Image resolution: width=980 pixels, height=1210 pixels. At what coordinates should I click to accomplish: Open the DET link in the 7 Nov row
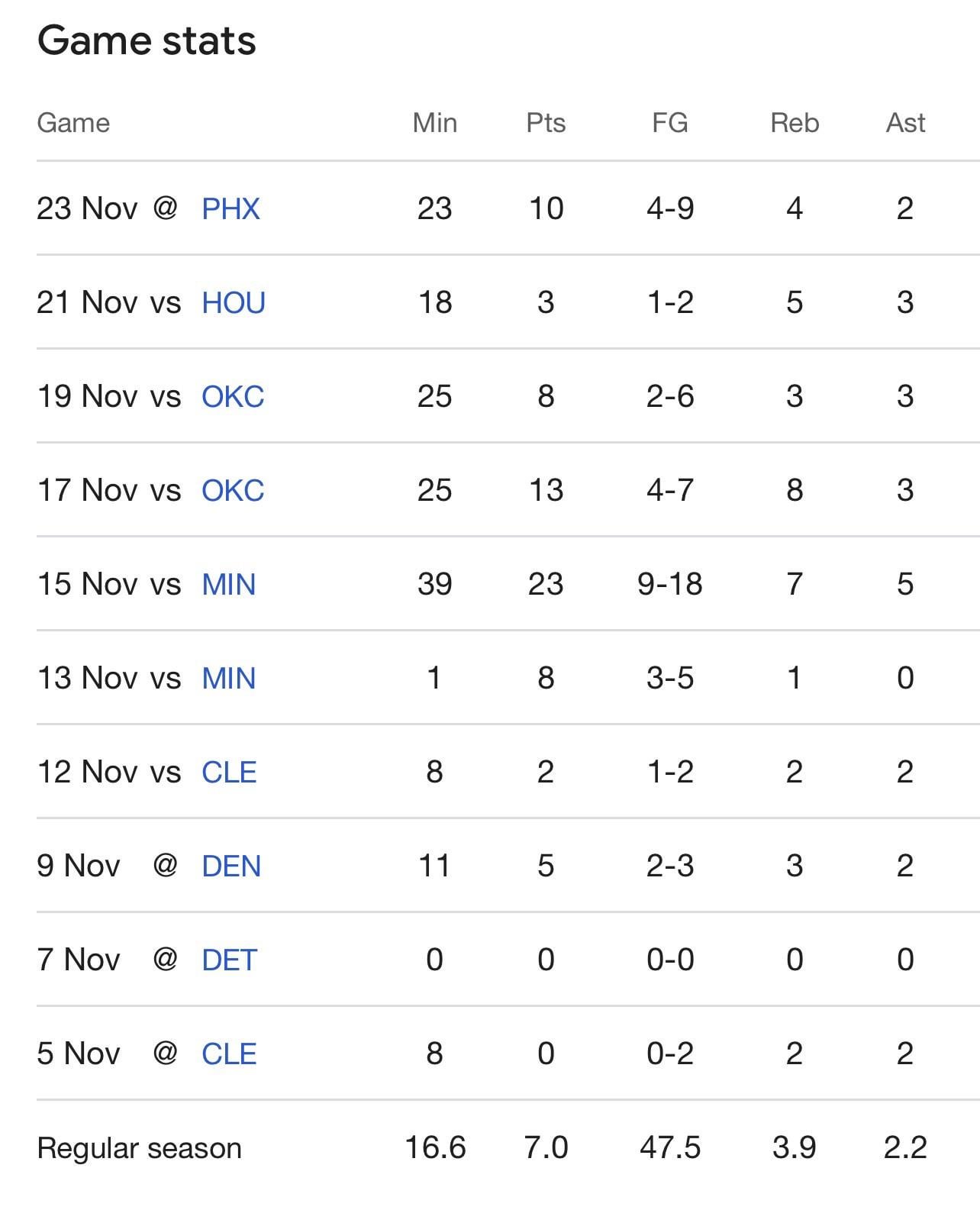(x=229, y=960)
